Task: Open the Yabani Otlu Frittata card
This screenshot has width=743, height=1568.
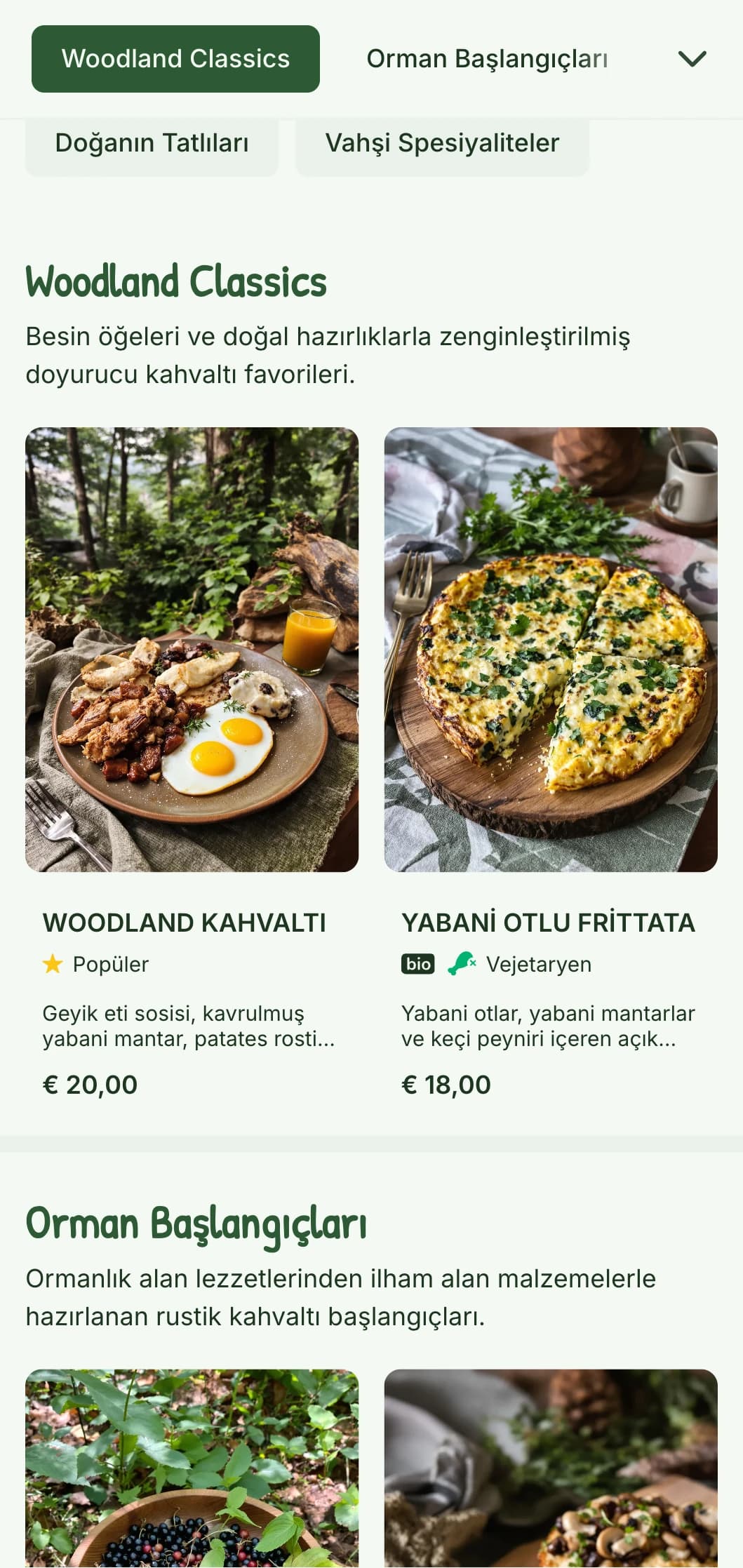Action: pyautogui.click(x=551, y=765)
